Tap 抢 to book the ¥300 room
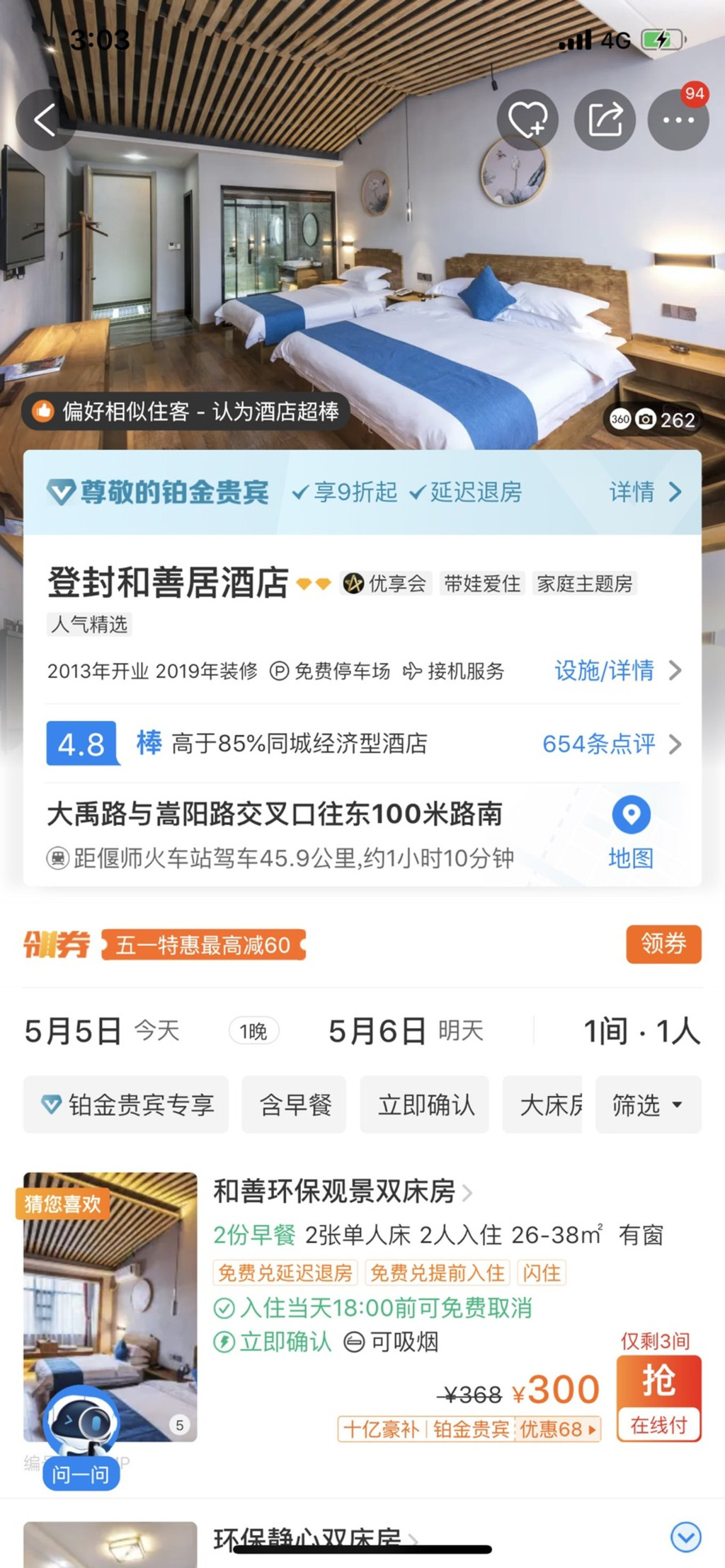Screen dimensions: 725x1568 (x=659, y=1398)
